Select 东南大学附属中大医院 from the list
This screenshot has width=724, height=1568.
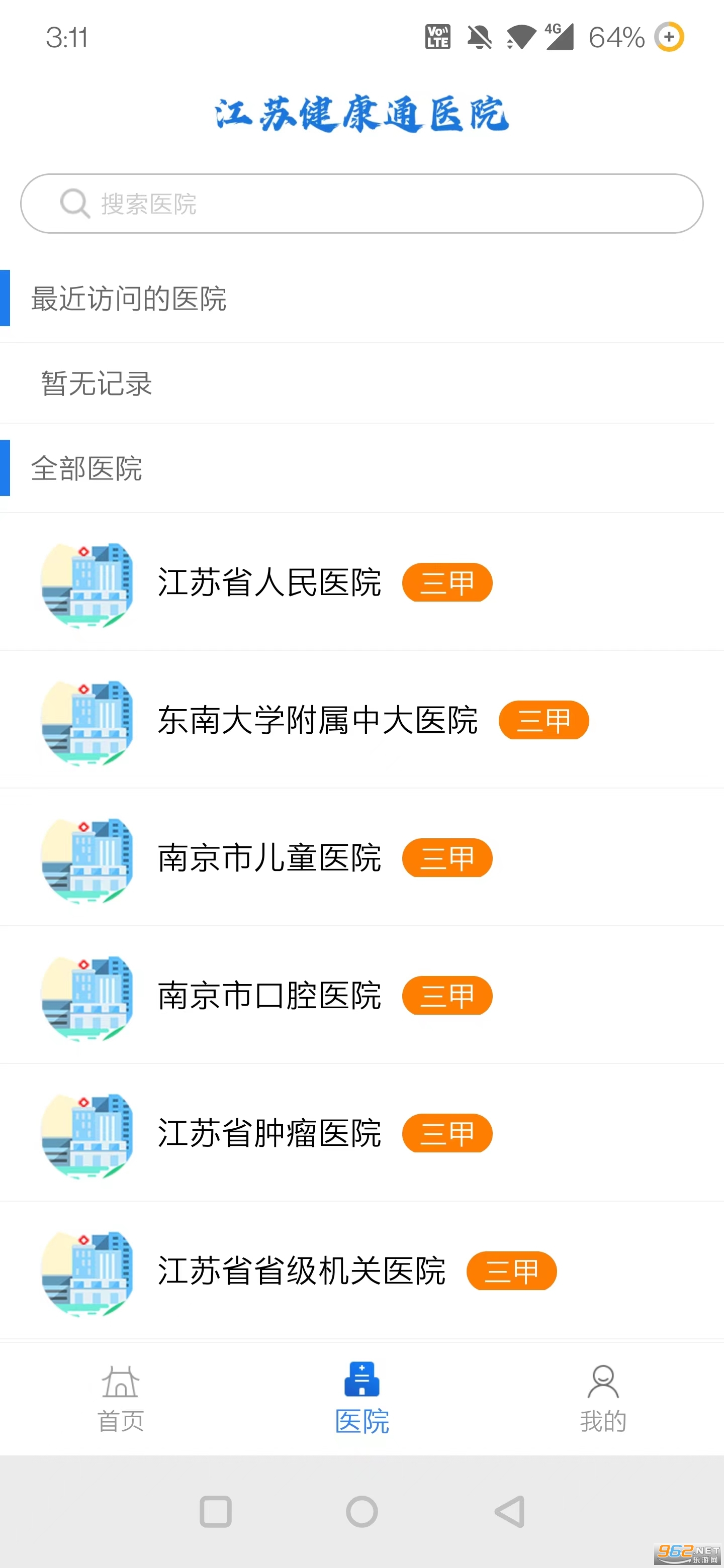[x=317, y=721]
